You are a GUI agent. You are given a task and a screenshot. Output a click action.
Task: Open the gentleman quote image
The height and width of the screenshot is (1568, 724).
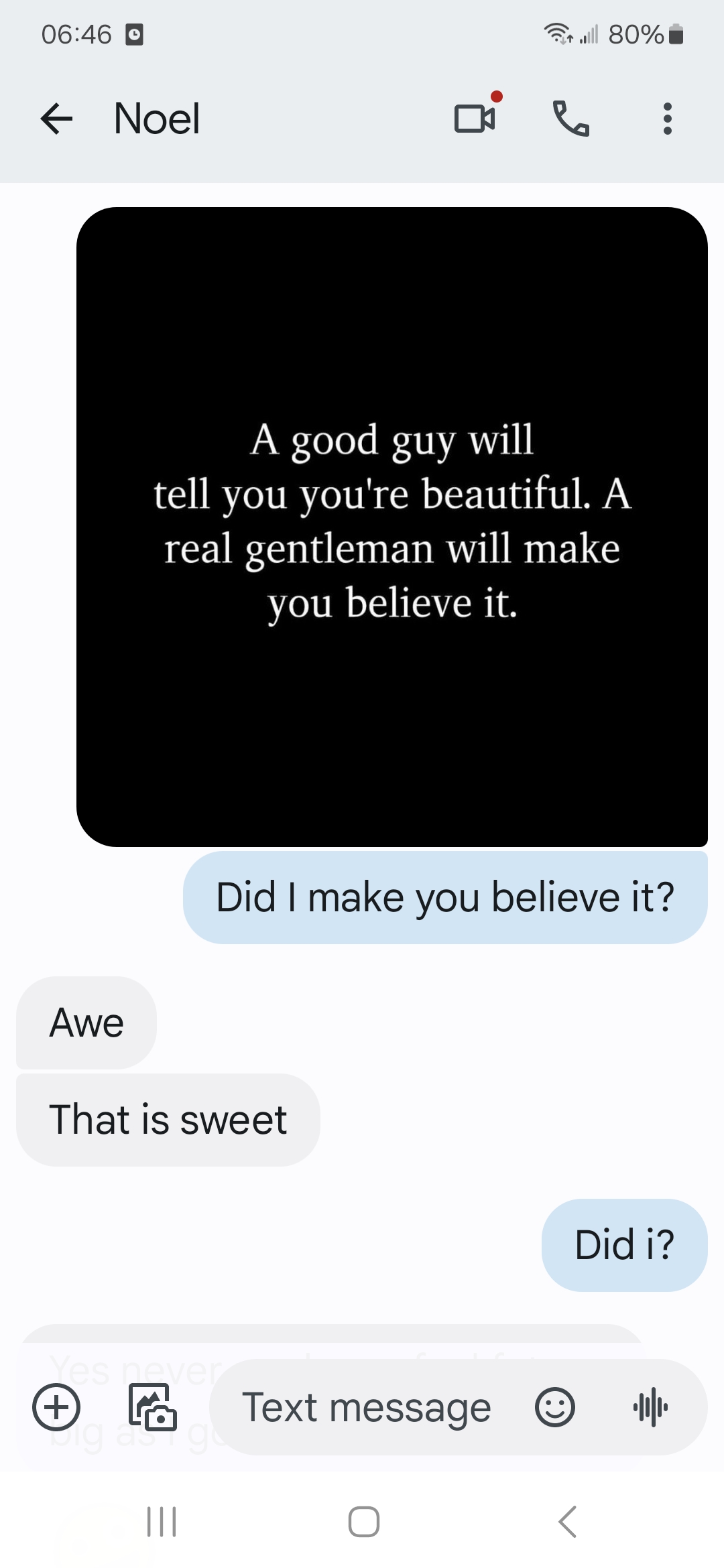[x=392, y=527]
